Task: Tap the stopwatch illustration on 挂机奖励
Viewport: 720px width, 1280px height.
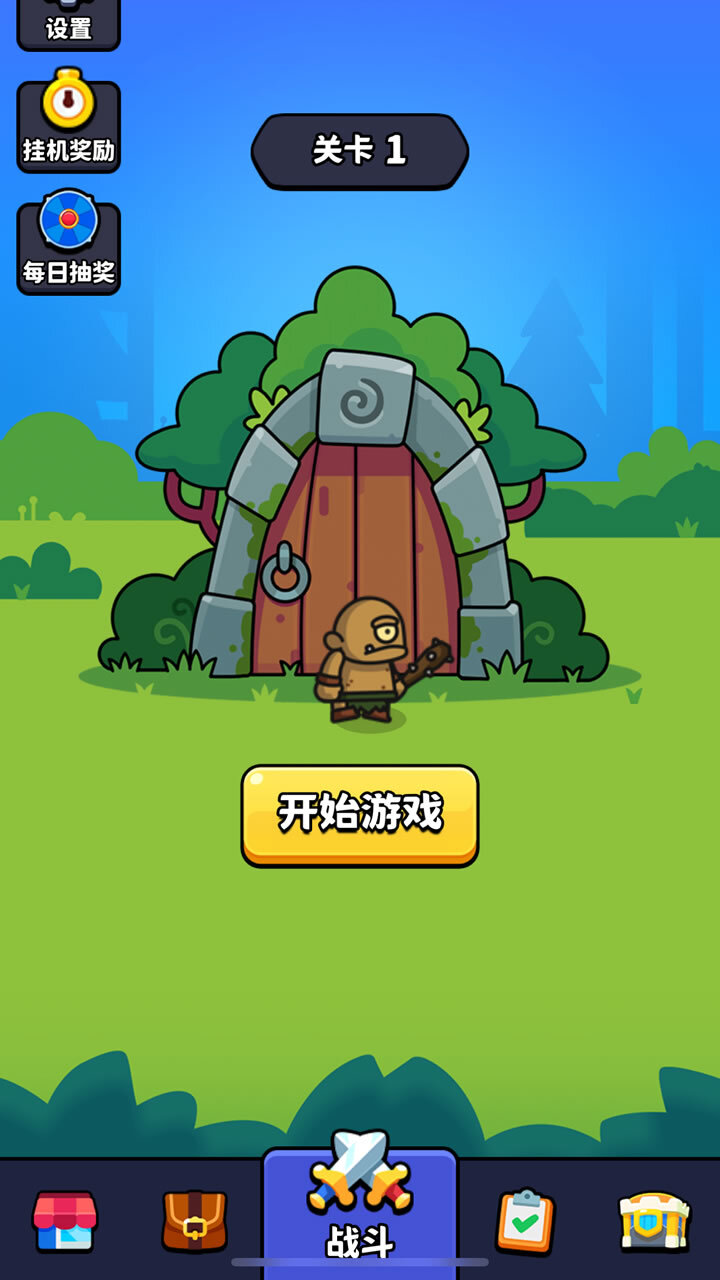Action: tap(68, 103)
